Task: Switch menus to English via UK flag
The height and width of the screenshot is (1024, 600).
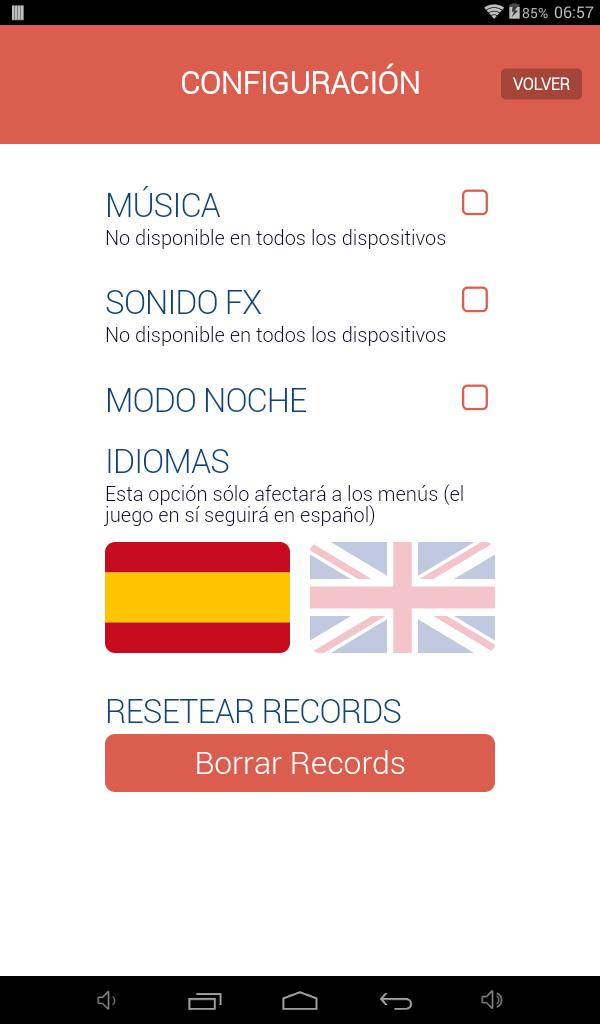Action: pyautogui.click(x=402, y=597)
